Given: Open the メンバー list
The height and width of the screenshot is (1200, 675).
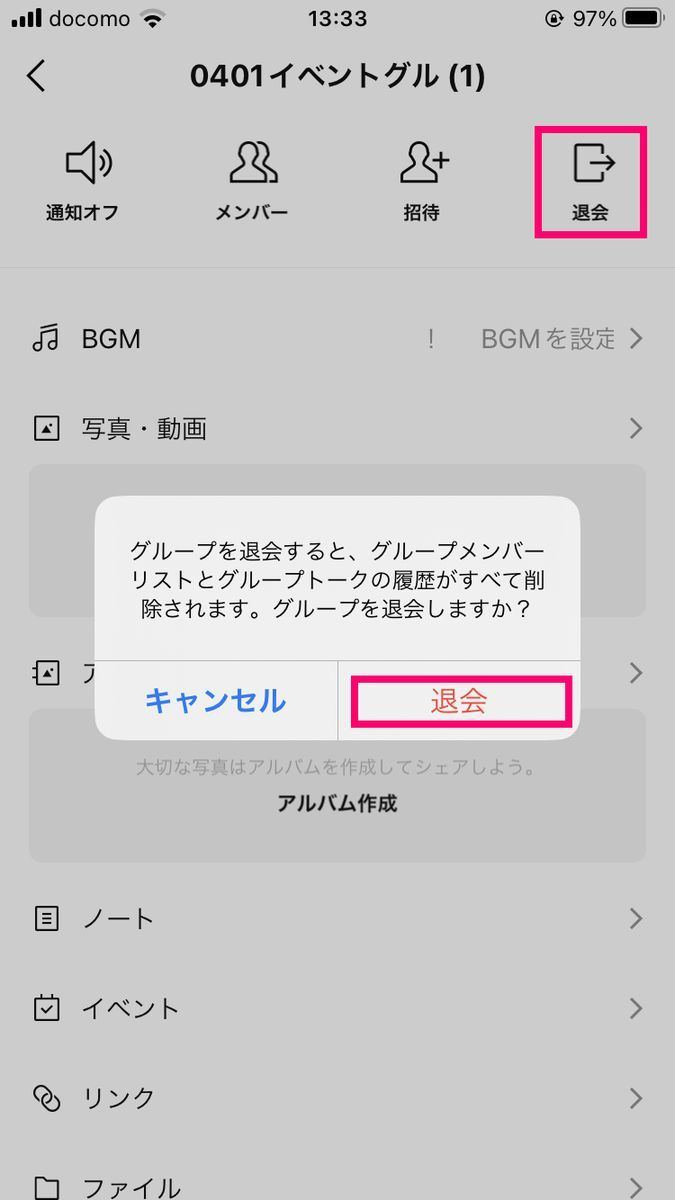Looking at the screenshot, I should click(x=252, y=181).
